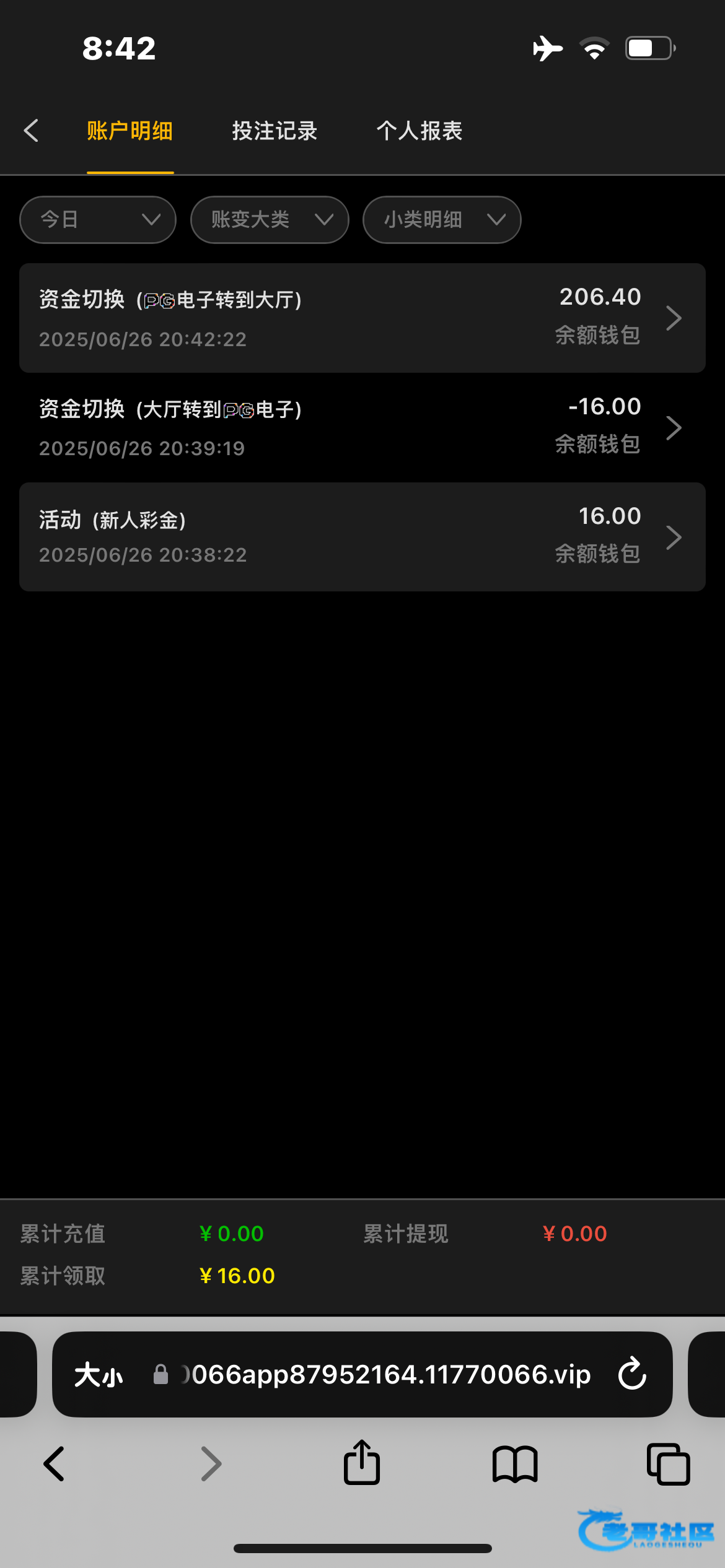Image resolution: width=725 pixels, height=1568 pixels.
Task: Open the browser share sheet
Action: [x=362, y=1463]
